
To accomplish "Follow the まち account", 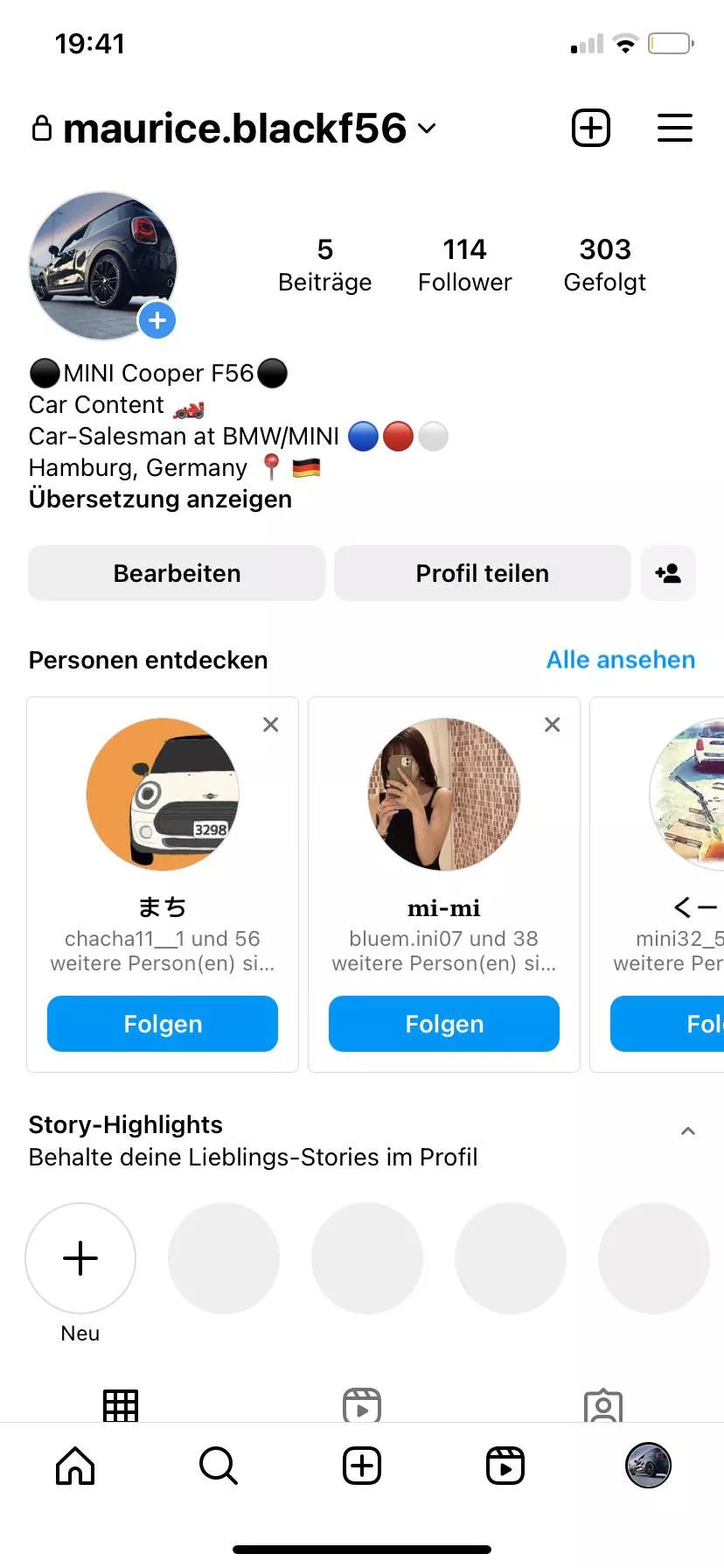I will tap(163, 1023).
